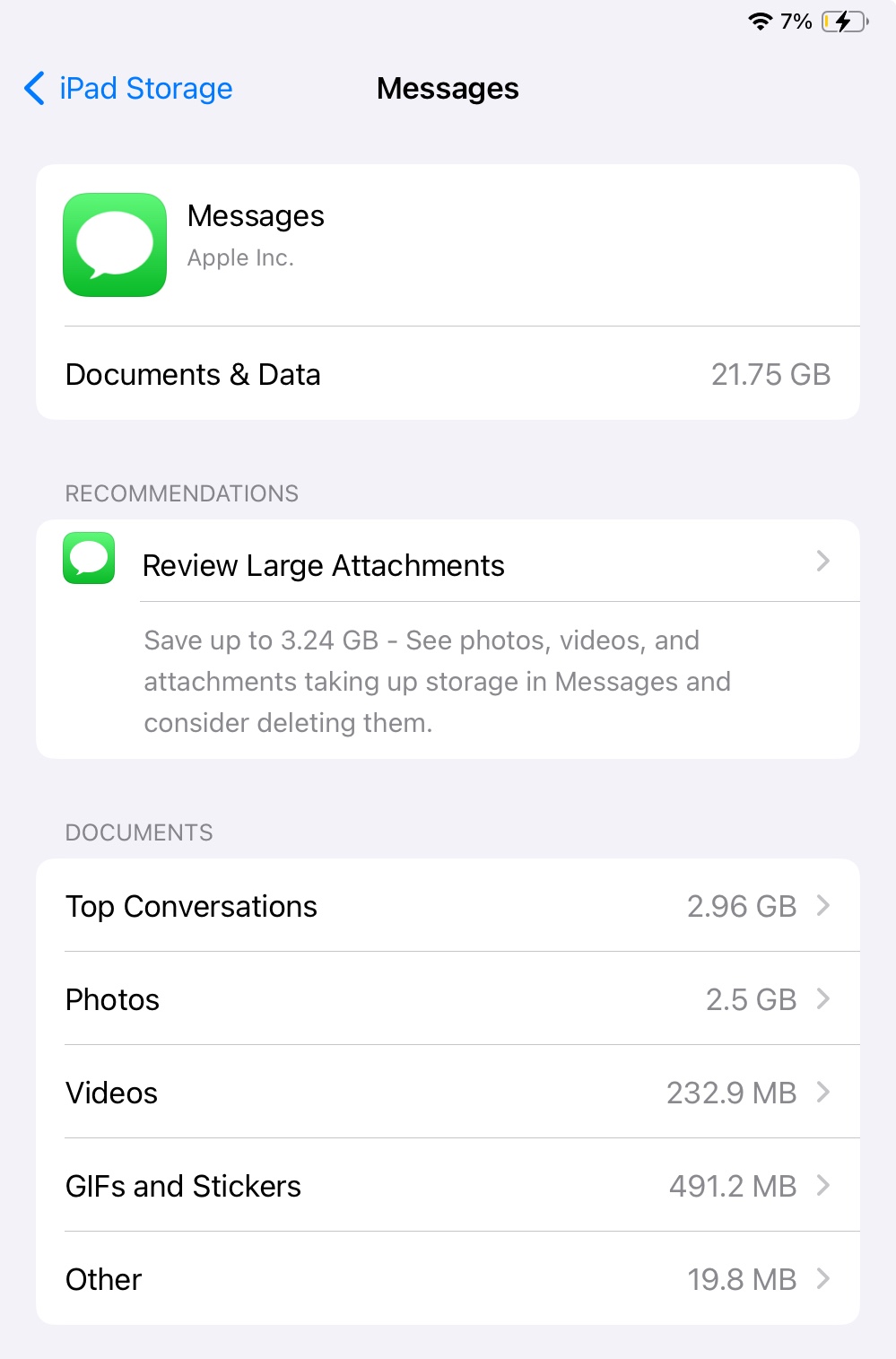View Photos stored in Messages
The image size is (896, 1359).
click(448, 999)
